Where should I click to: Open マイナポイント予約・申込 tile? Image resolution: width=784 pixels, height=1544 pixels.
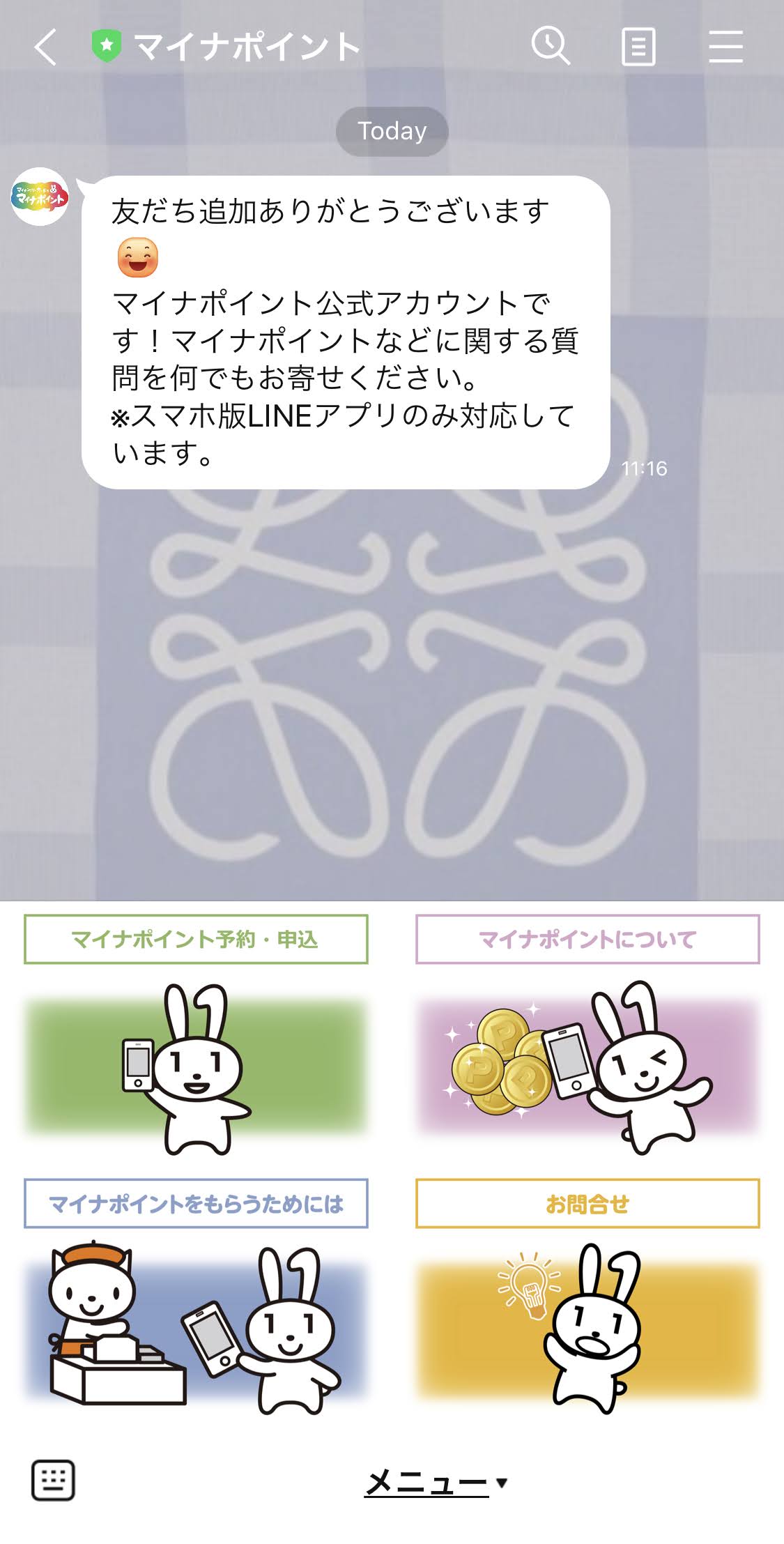click(196, 1033)
